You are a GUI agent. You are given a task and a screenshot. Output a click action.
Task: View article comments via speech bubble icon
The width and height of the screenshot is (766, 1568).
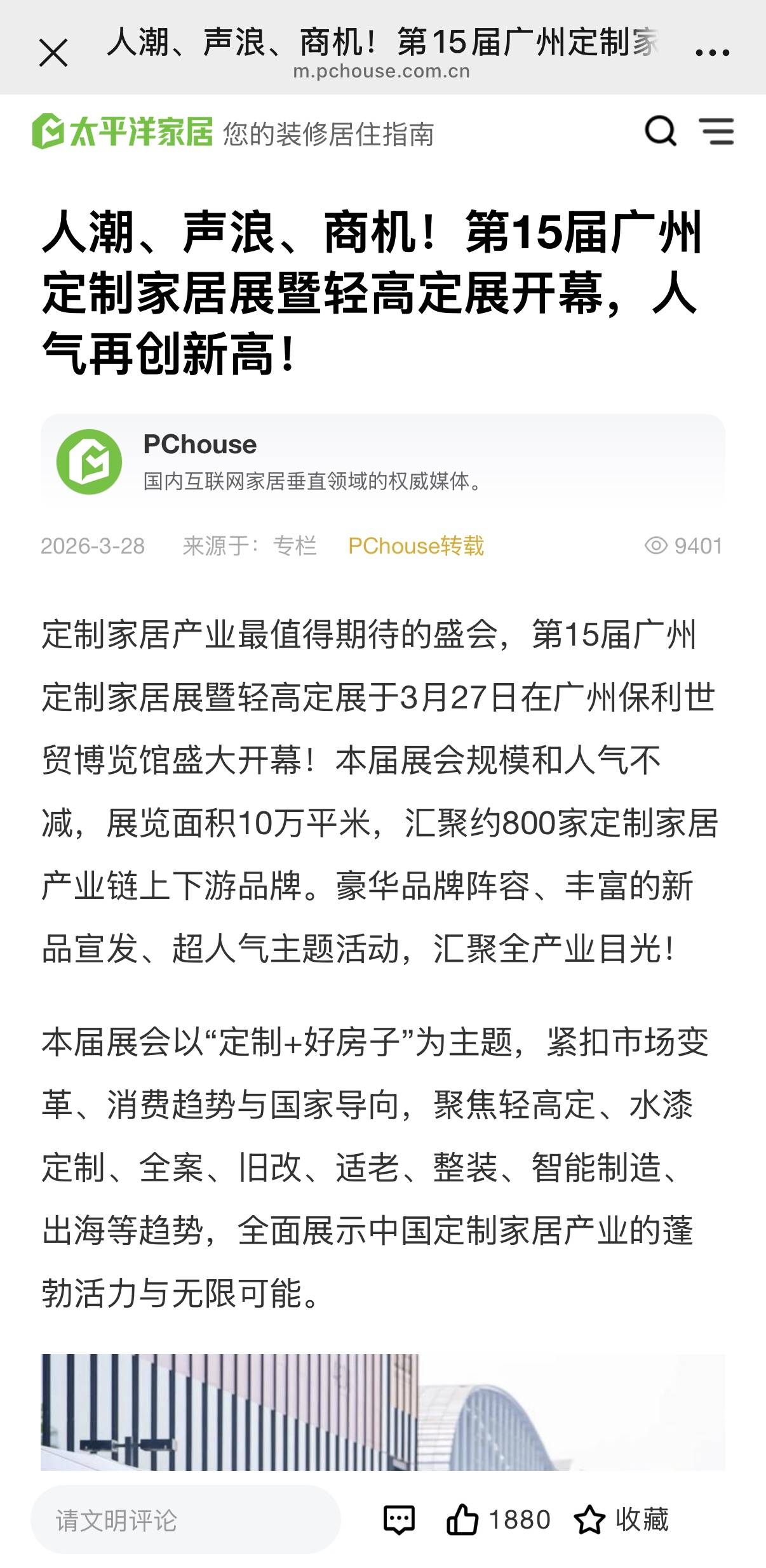tap(399, 1520)
